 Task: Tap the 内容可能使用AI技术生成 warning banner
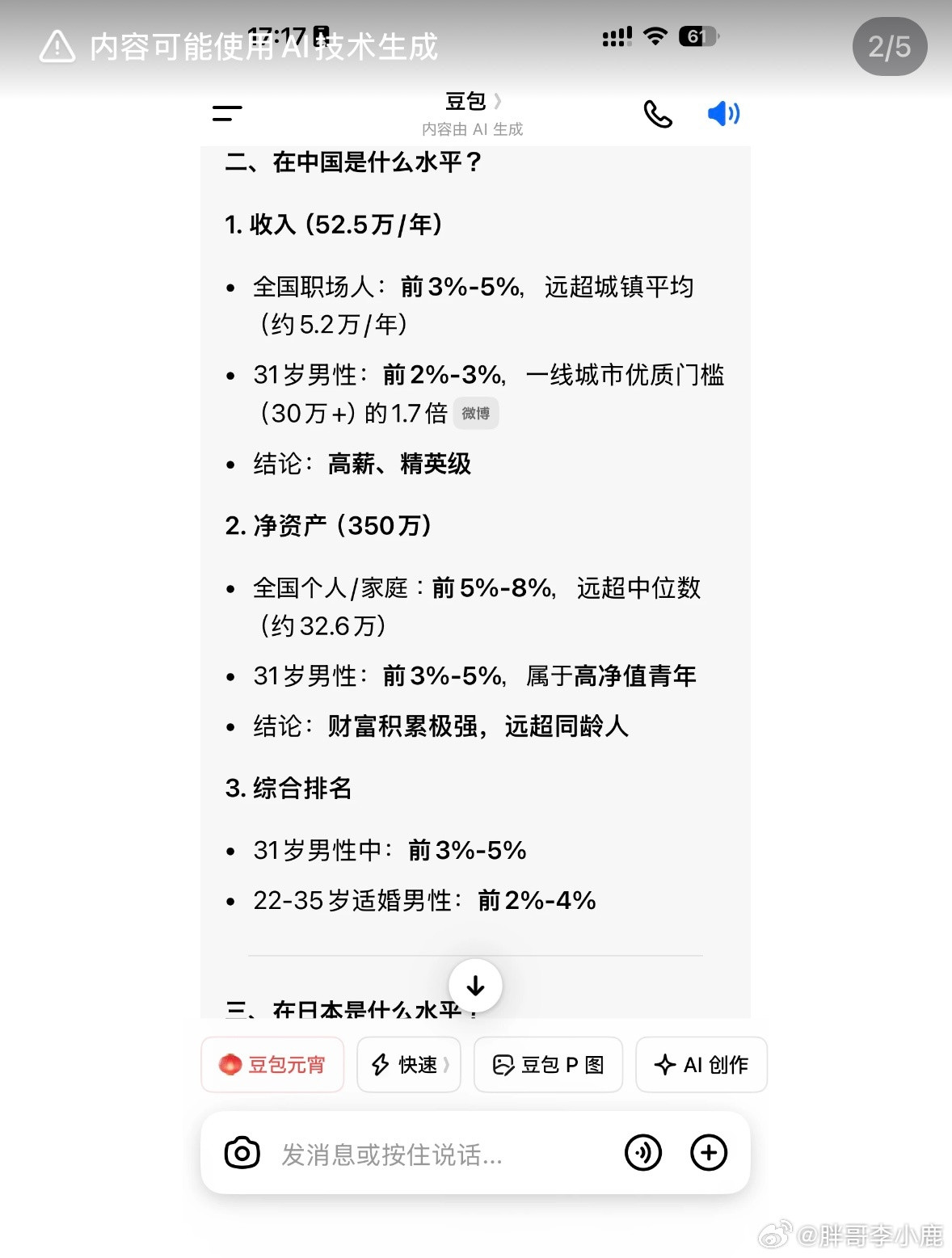(x=242, y=47)
